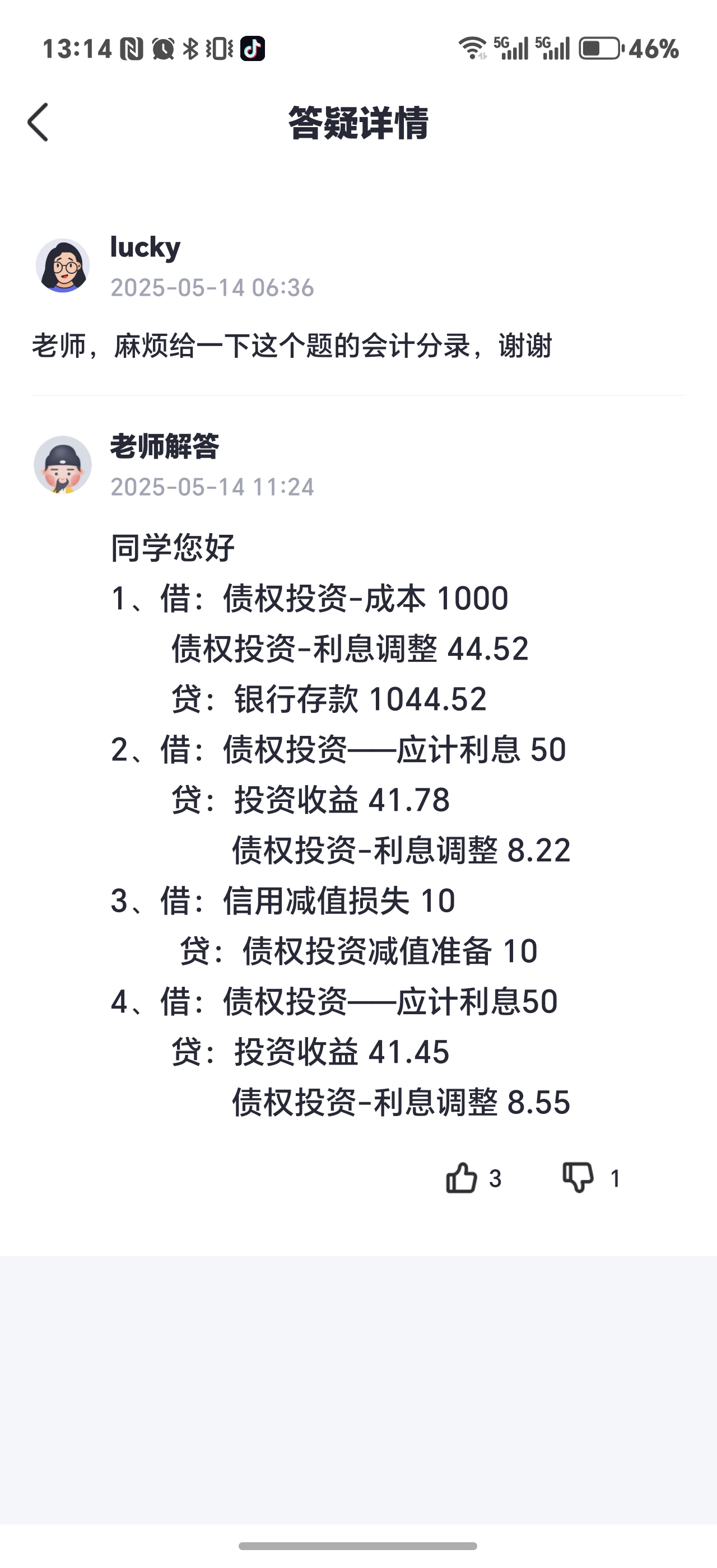Like the teacher's answer with thumbs up
The image size is (717, 1568).
462,1178
